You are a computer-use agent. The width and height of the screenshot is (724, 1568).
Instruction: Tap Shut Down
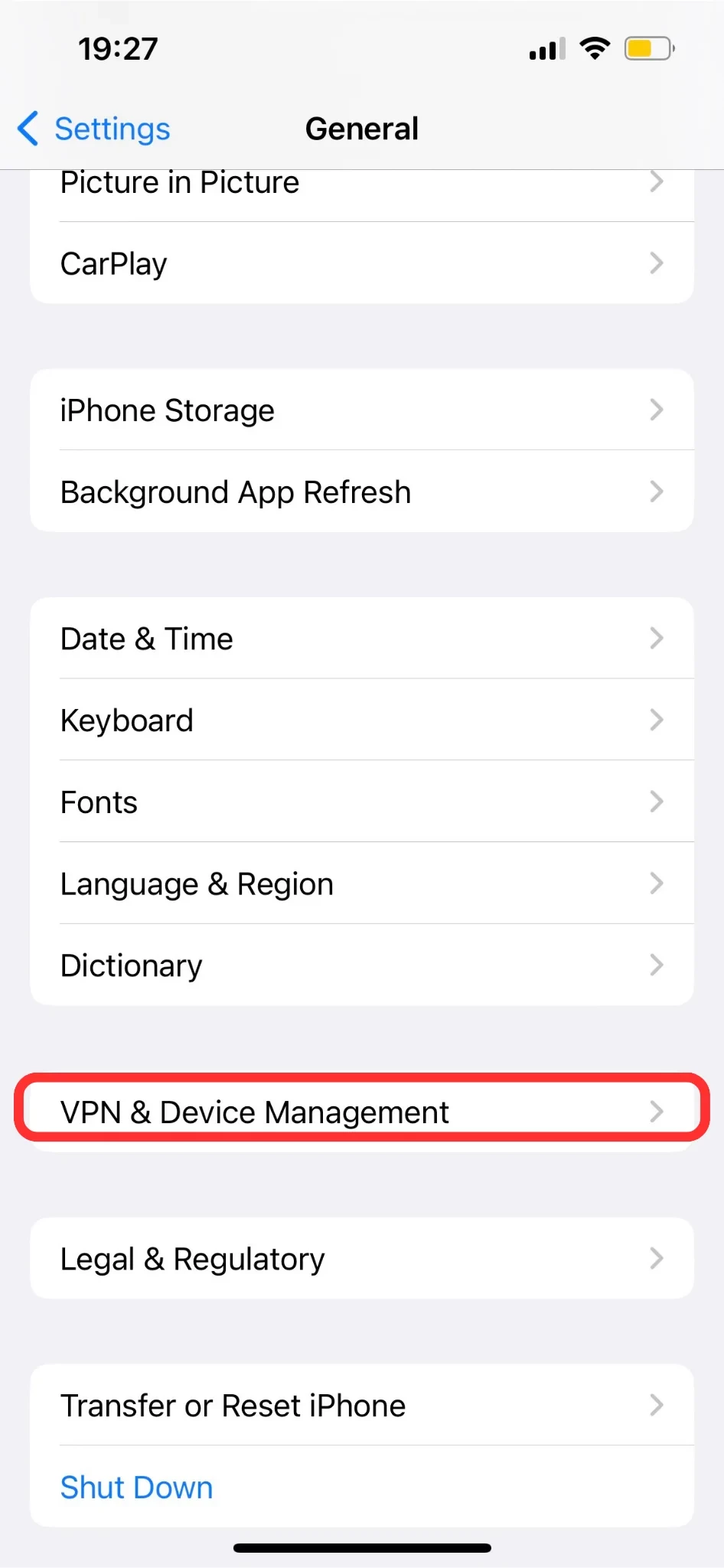(x=137, y=1487)
